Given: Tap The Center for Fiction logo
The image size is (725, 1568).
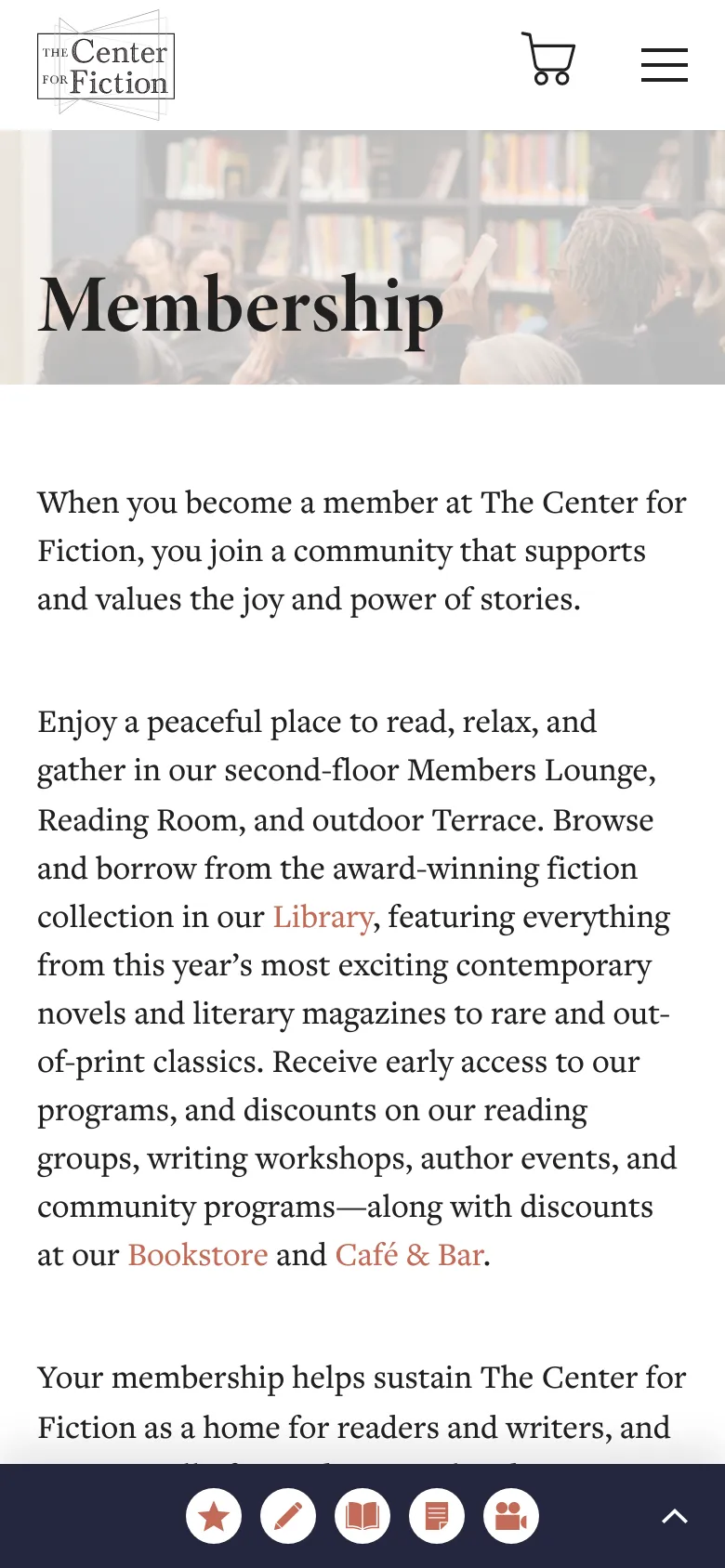Looking at the screenshot, I should pyautogui.click(x=106, y=65).
